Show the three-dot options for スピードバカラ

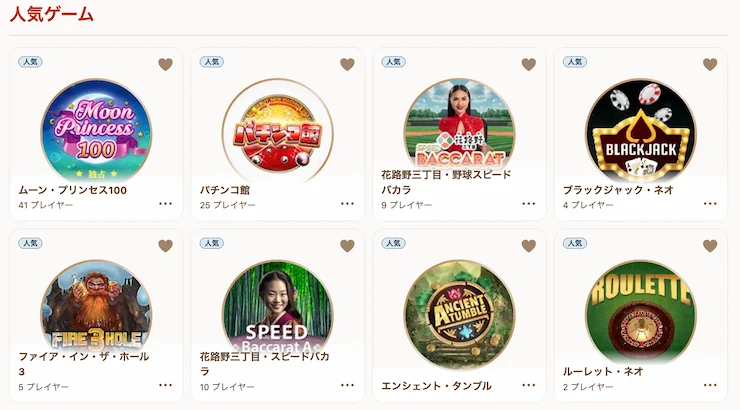pos(347,385)
